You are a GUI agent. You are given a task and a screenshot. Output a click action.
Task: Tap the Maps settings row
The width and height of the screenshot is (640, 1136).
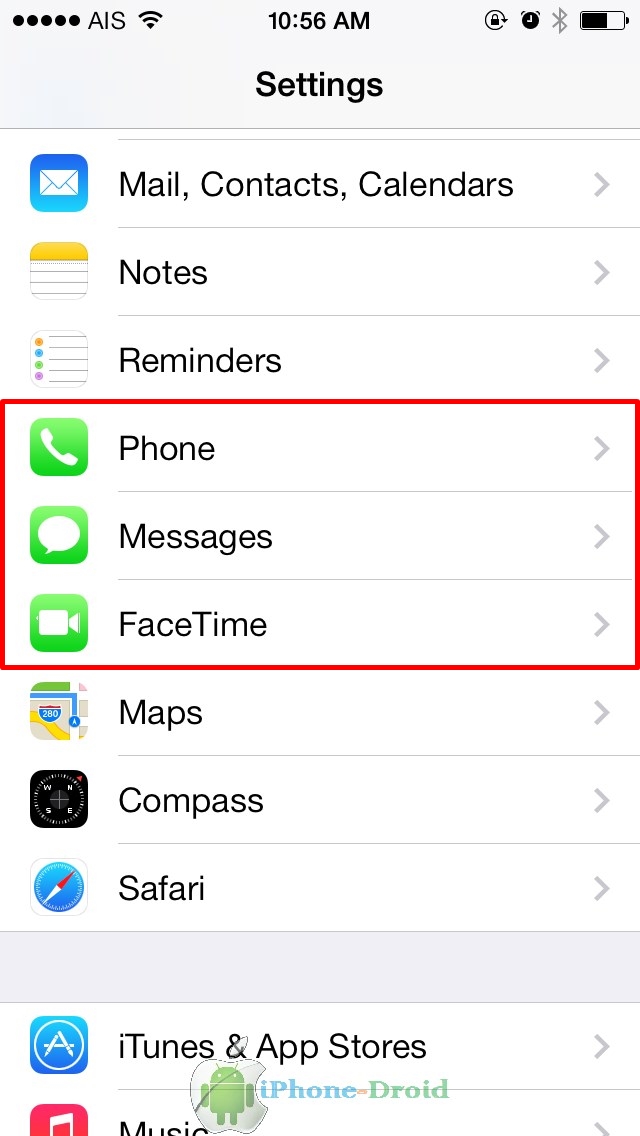point(320,712)
